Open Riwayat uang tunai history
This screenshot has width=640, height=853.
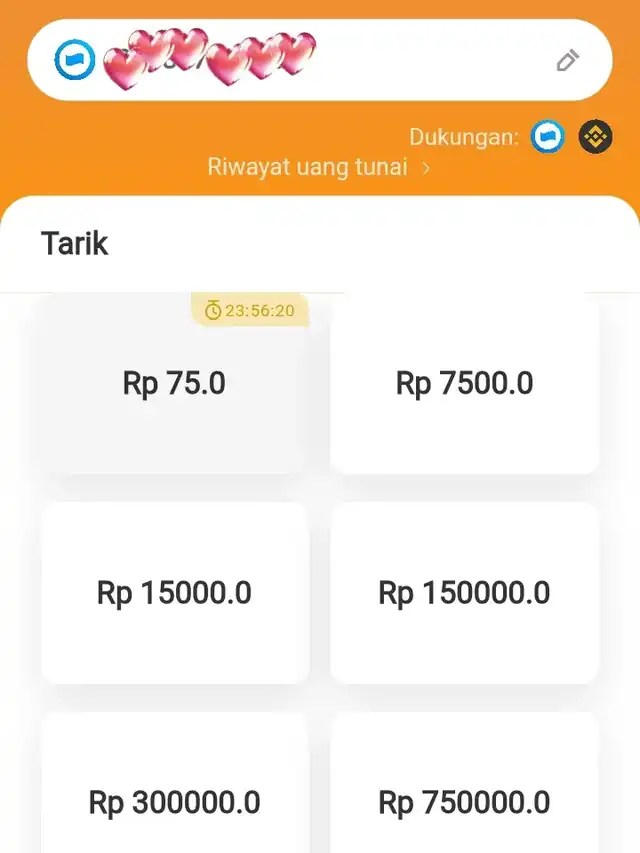(x=318, y=167)
